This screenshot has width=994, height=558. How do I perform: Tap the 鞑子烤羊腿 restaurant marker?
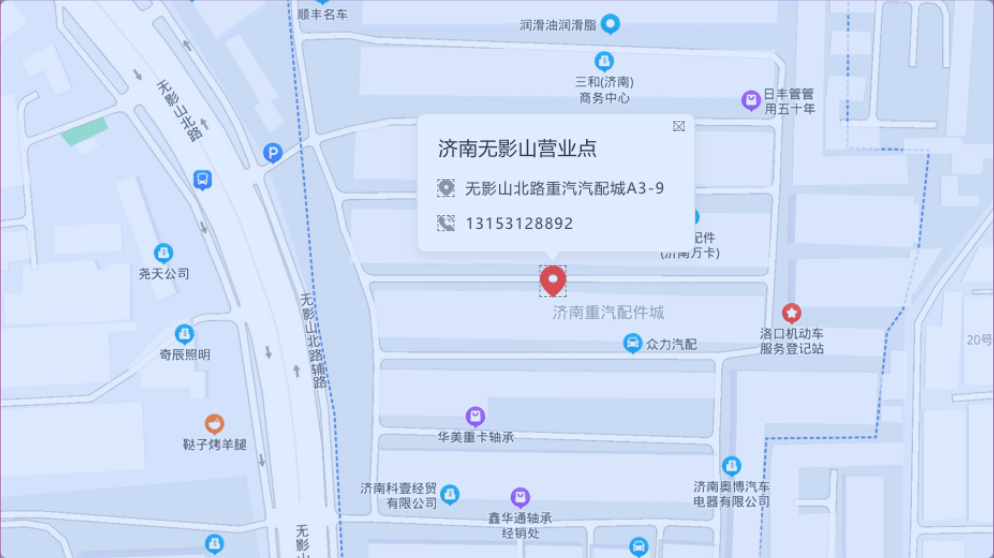[214, 423]
